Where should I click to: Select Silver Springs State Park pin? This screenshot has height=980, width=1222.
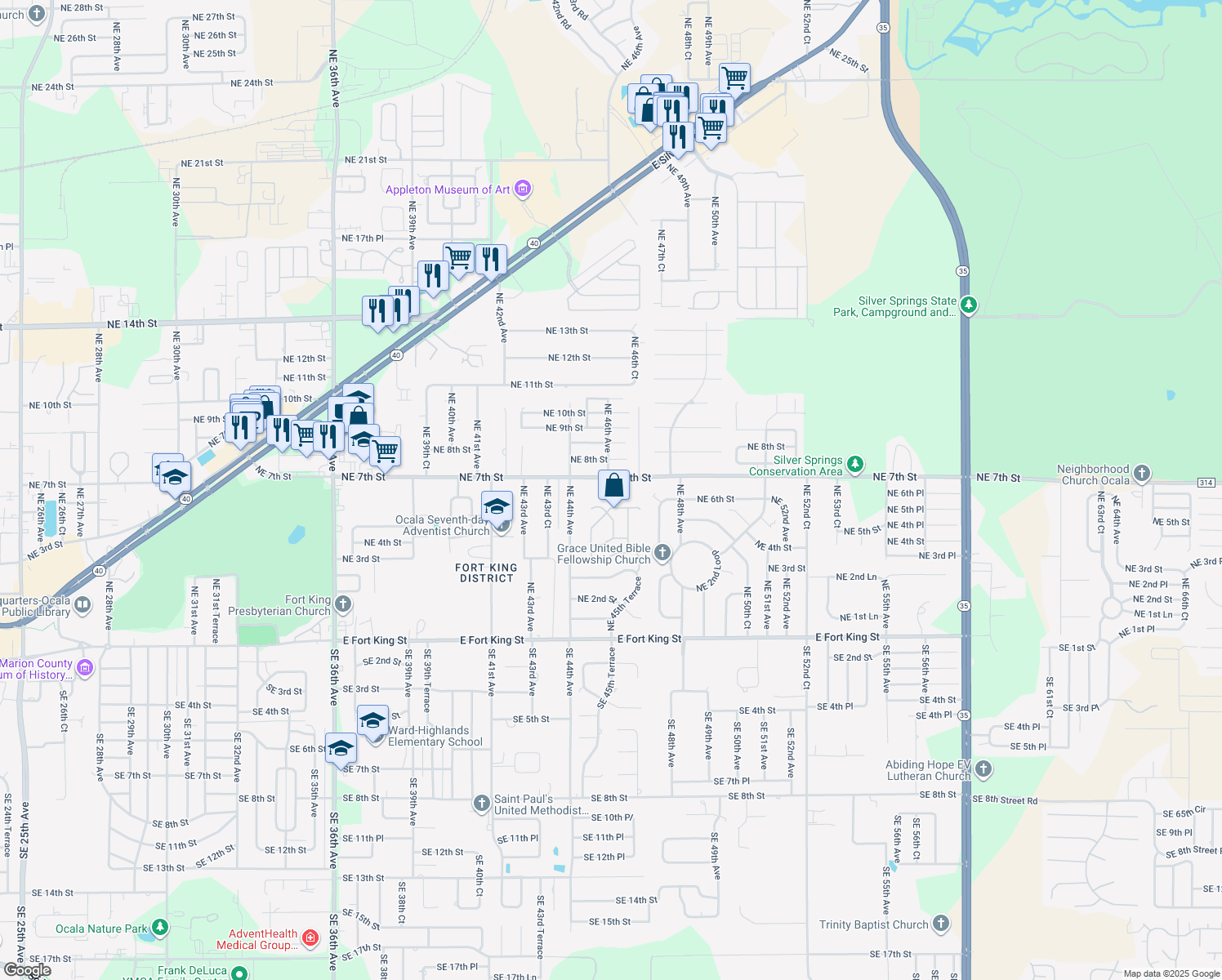click(x=969, y=305)
